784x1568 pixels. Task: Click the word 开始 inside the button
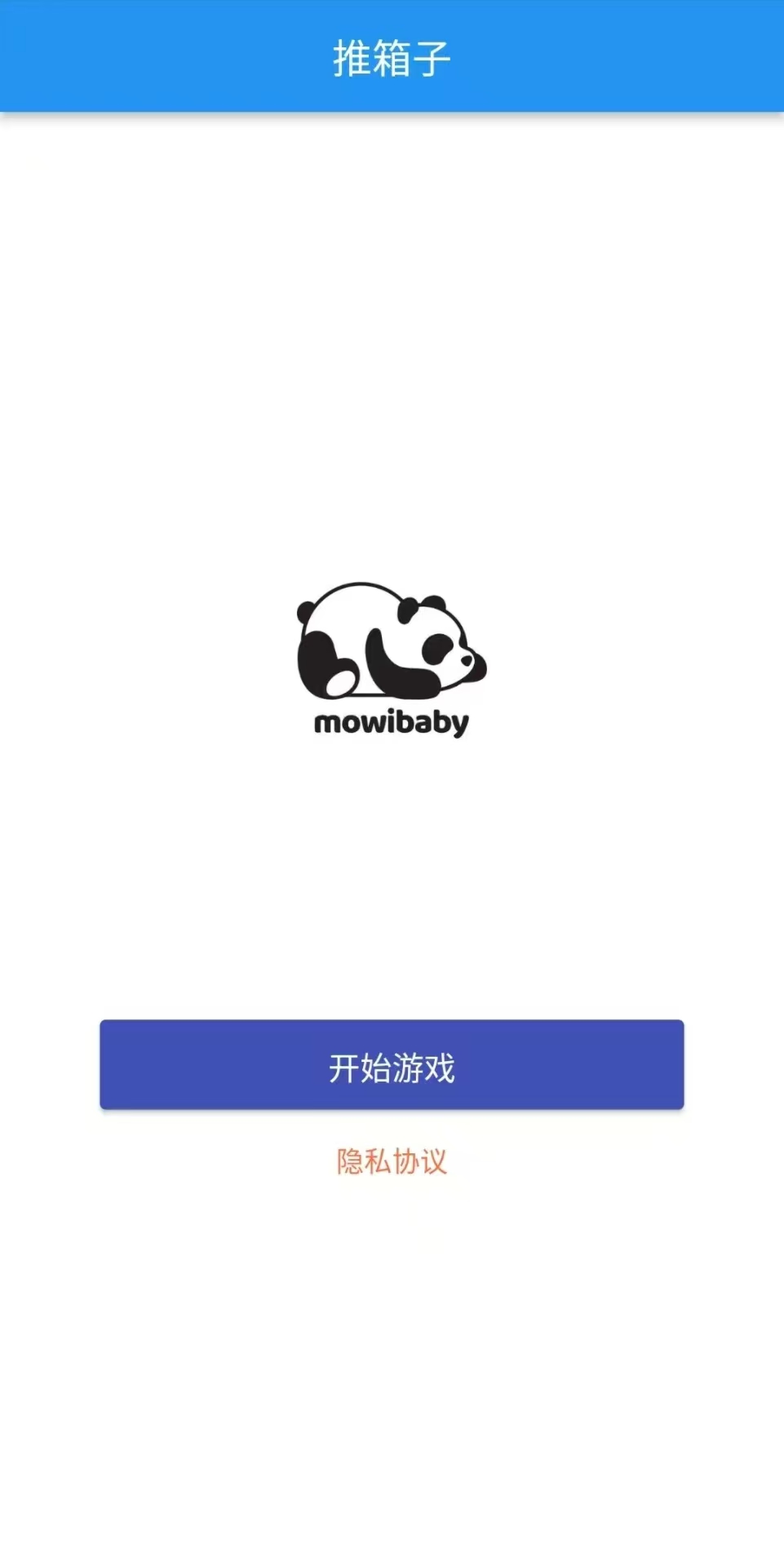pyautogui.click(x=359, y=1064)
